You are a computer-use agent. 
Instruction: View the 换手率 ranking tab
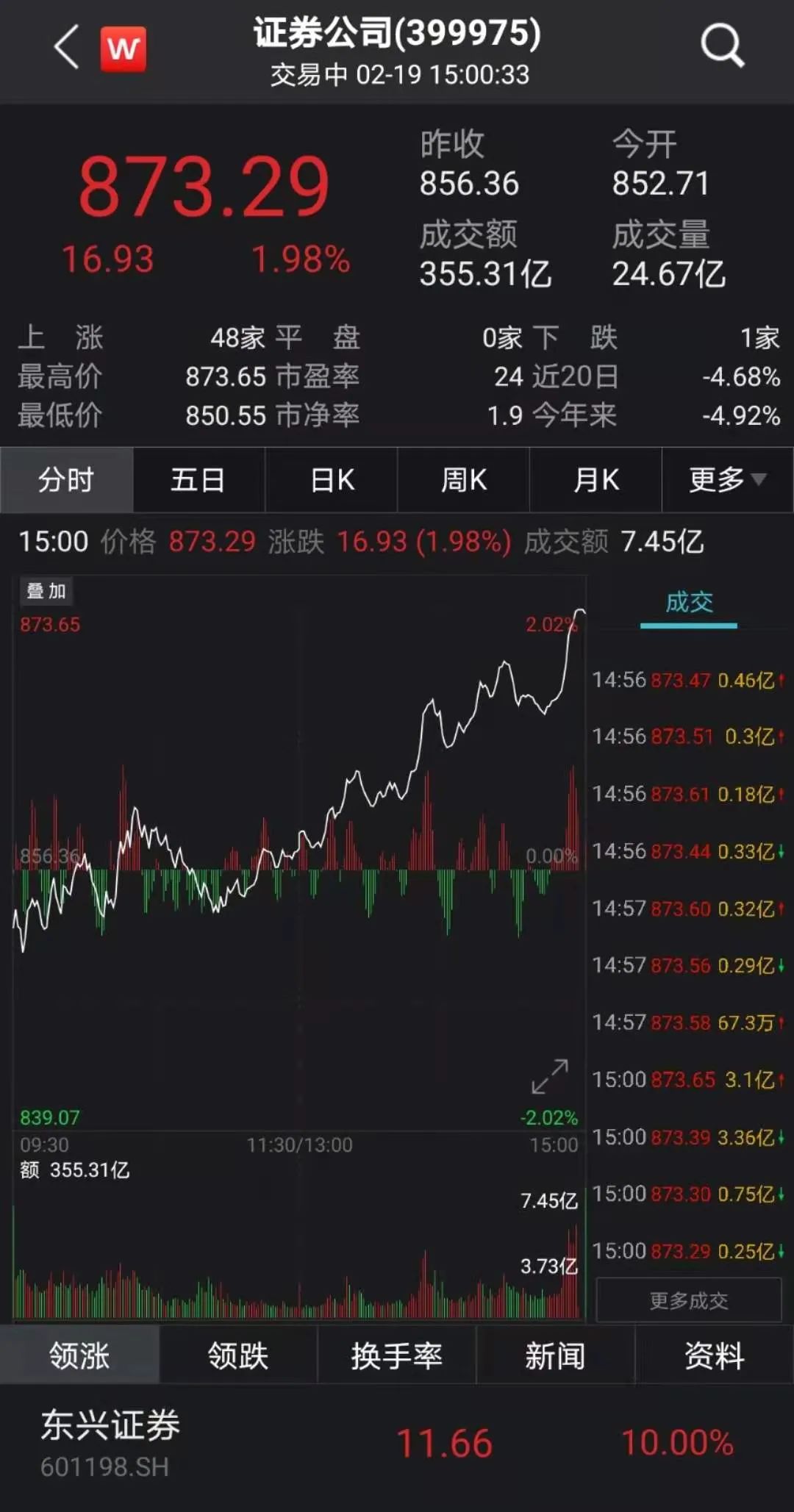point(396,1355)
